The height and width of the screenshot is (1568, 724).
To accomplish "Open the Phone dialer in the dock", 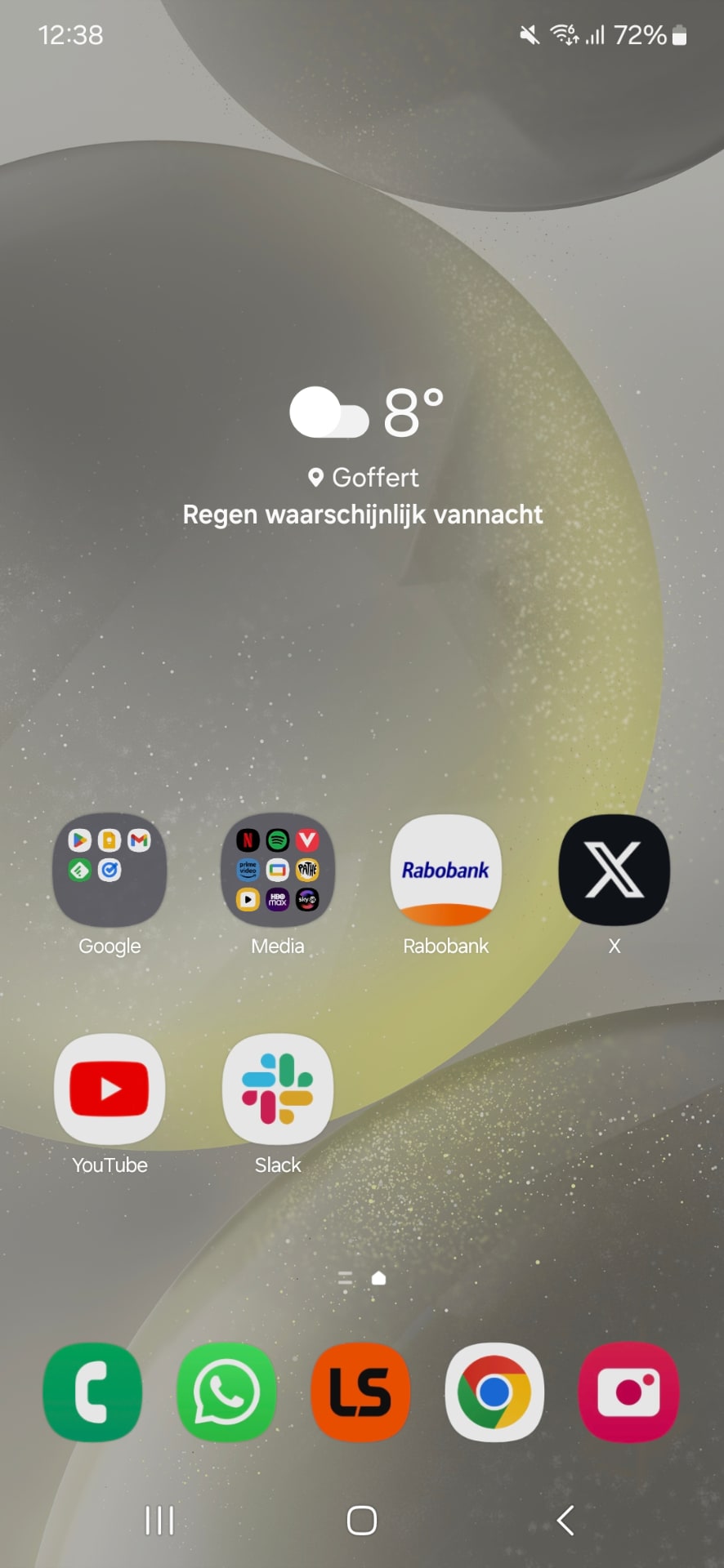I will click(x=92, y=1392).
